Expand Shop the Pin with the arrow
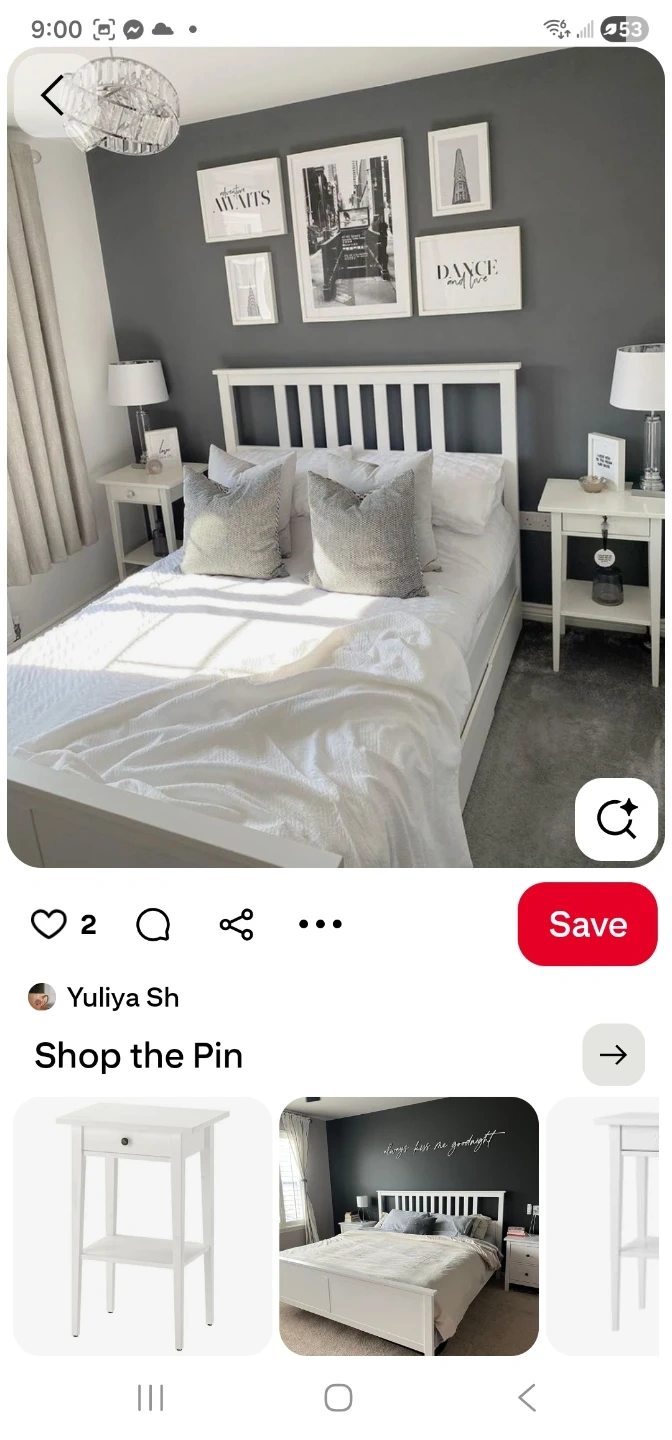The width and height of the screenshot is (672, 1440). point(613,1054)
